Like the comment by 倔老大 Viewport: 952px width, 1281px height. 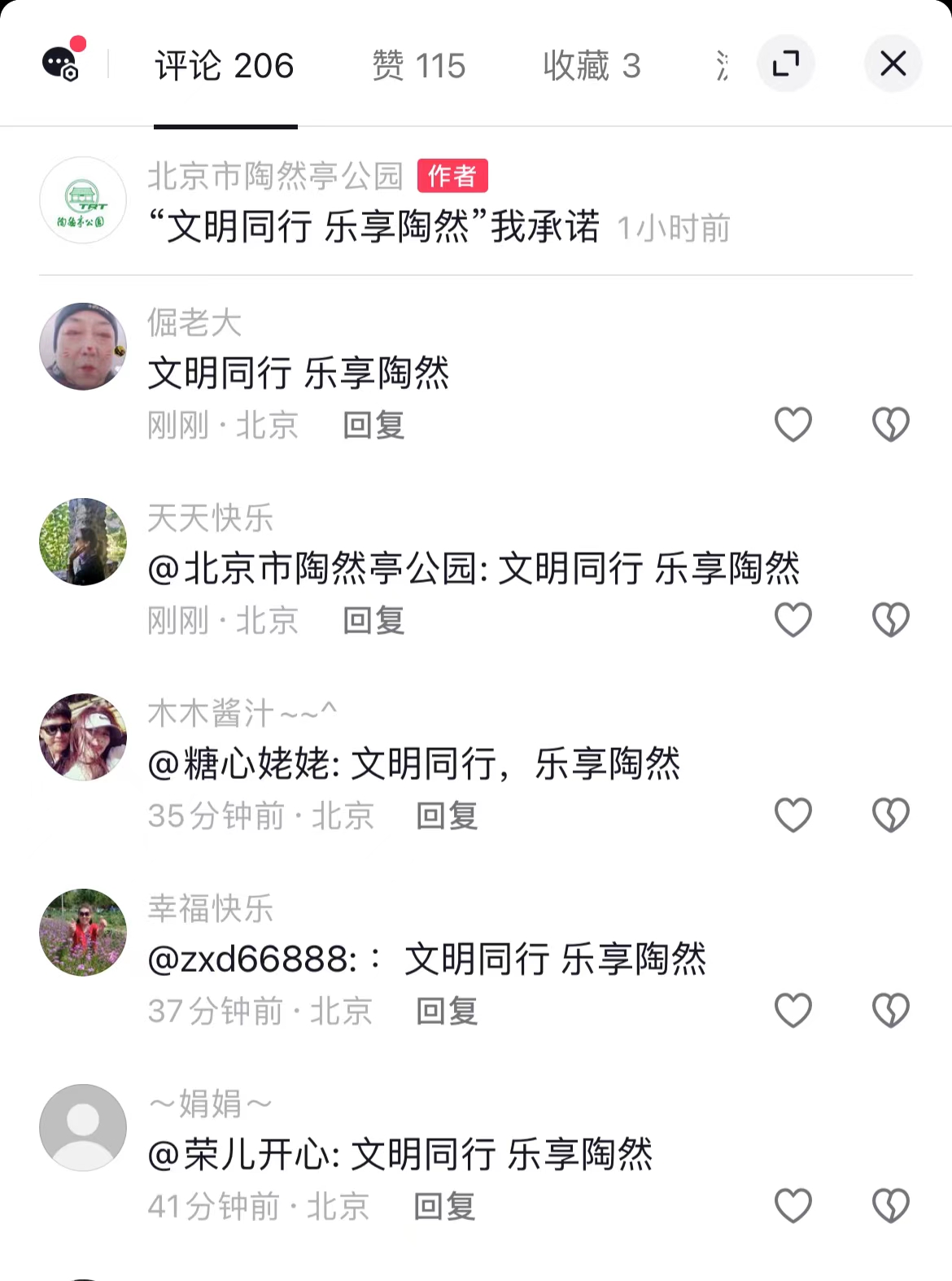[793, 424]
